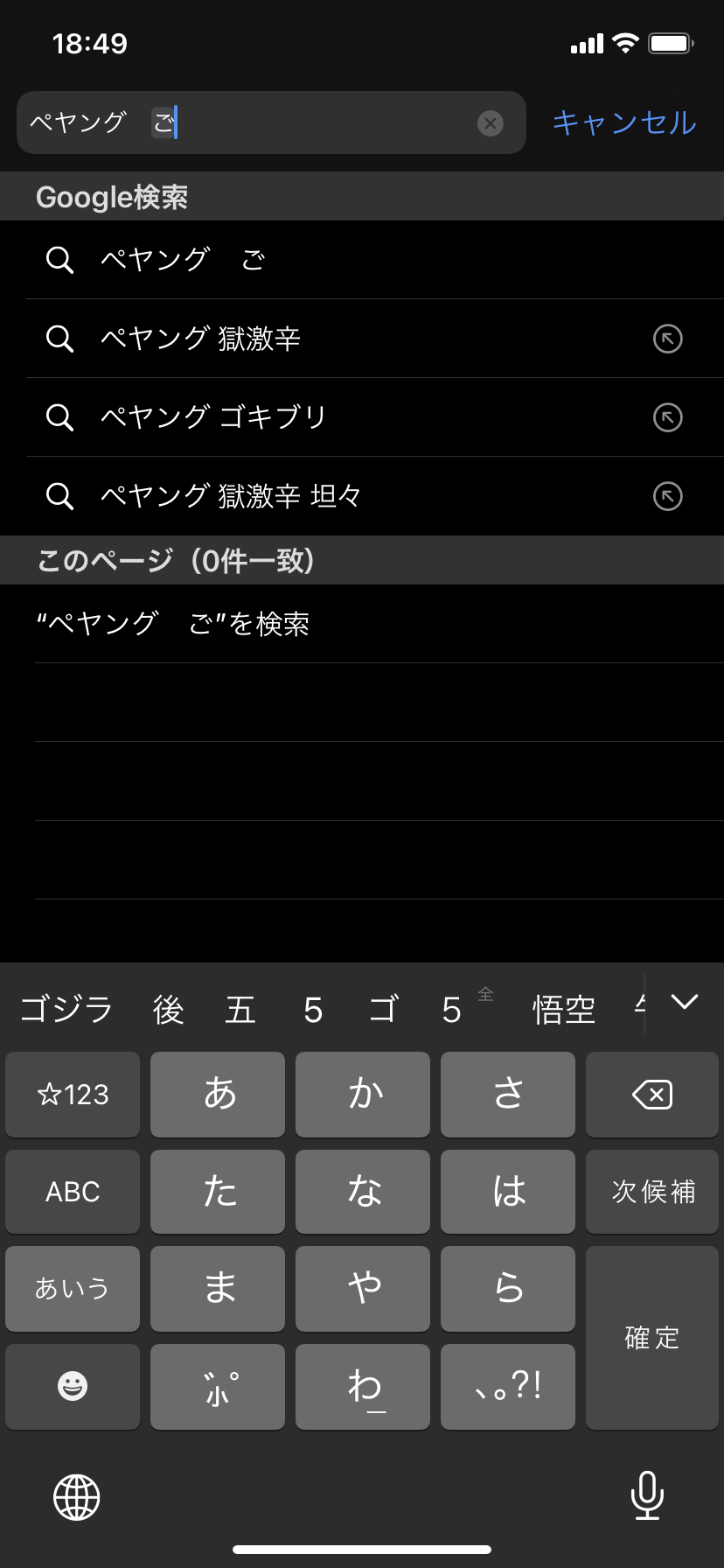The image size is (724, 1568).
Task: Fill the search box with ペヤング 獄激辛 arrow
Action: (x=668, y=339)
